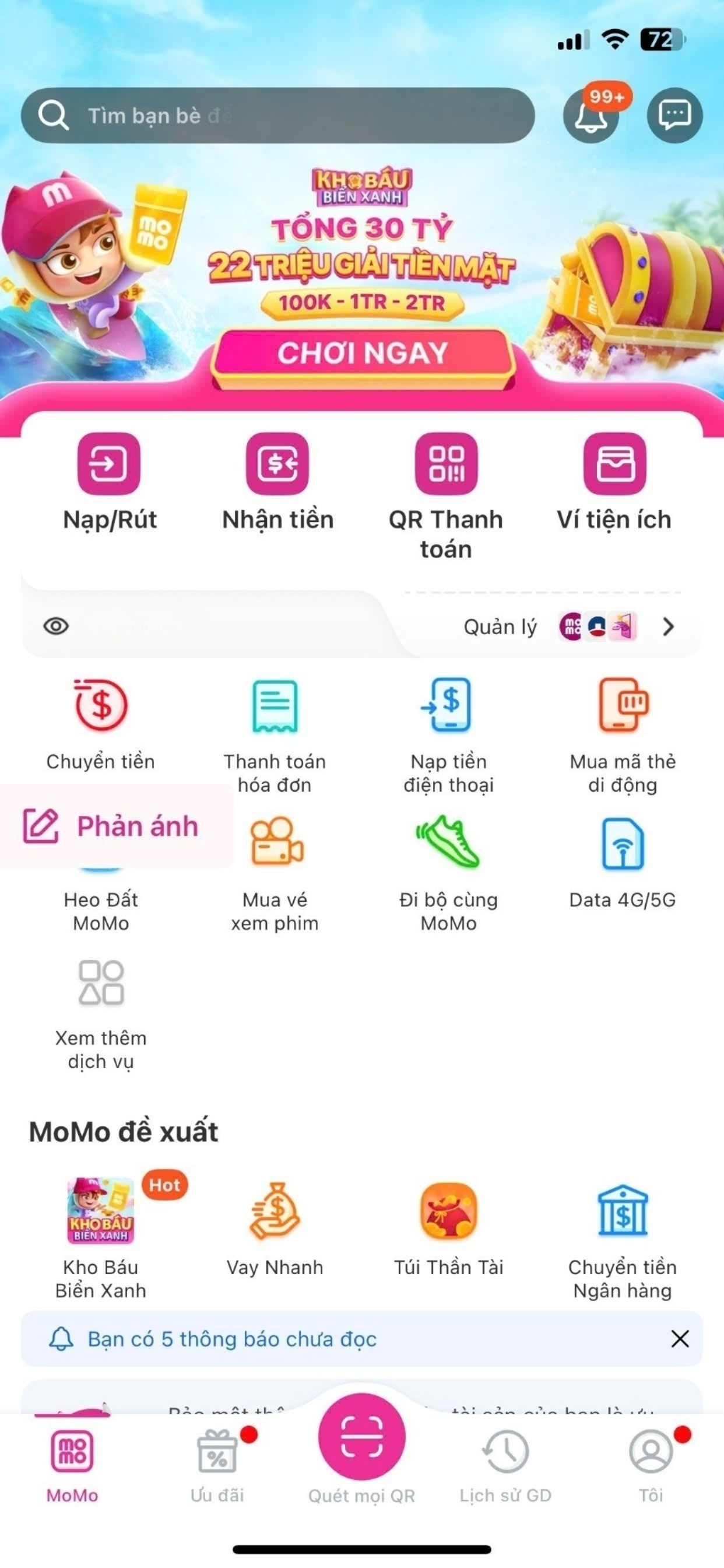The image size is (724, 1568).
Task: Tap the CHƠI NGAY banner button
Action: click(x=363, y=353)
